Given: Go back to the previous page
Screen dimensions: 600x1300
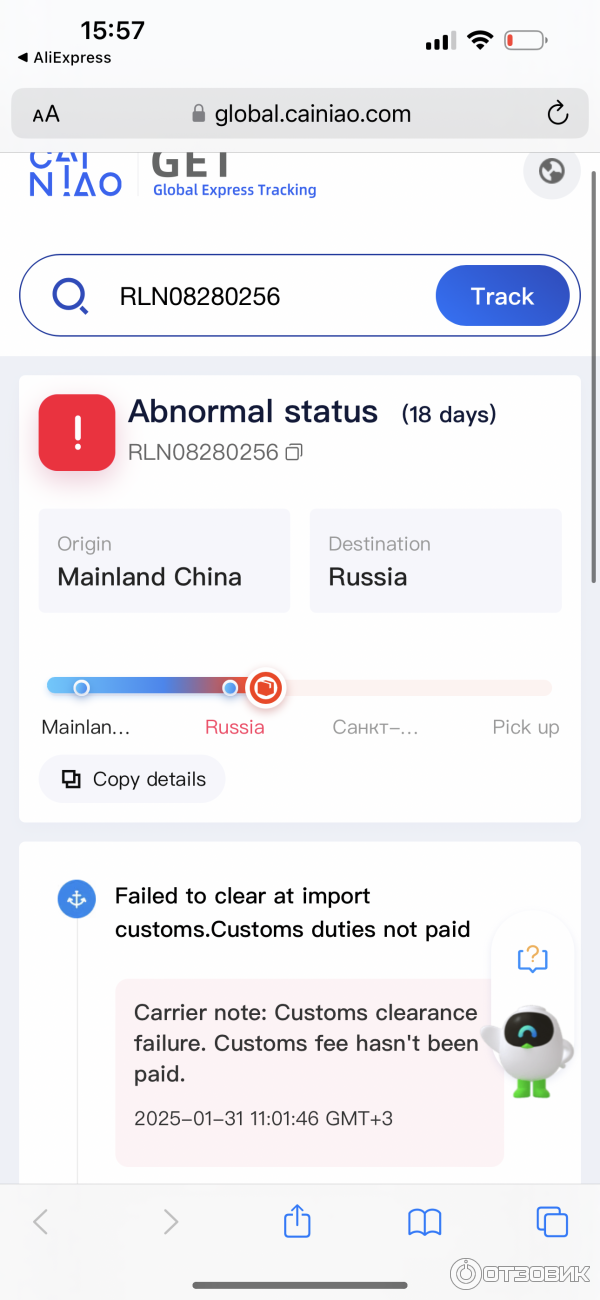Looking at the screenshot, I should (x=41, y=1221).
